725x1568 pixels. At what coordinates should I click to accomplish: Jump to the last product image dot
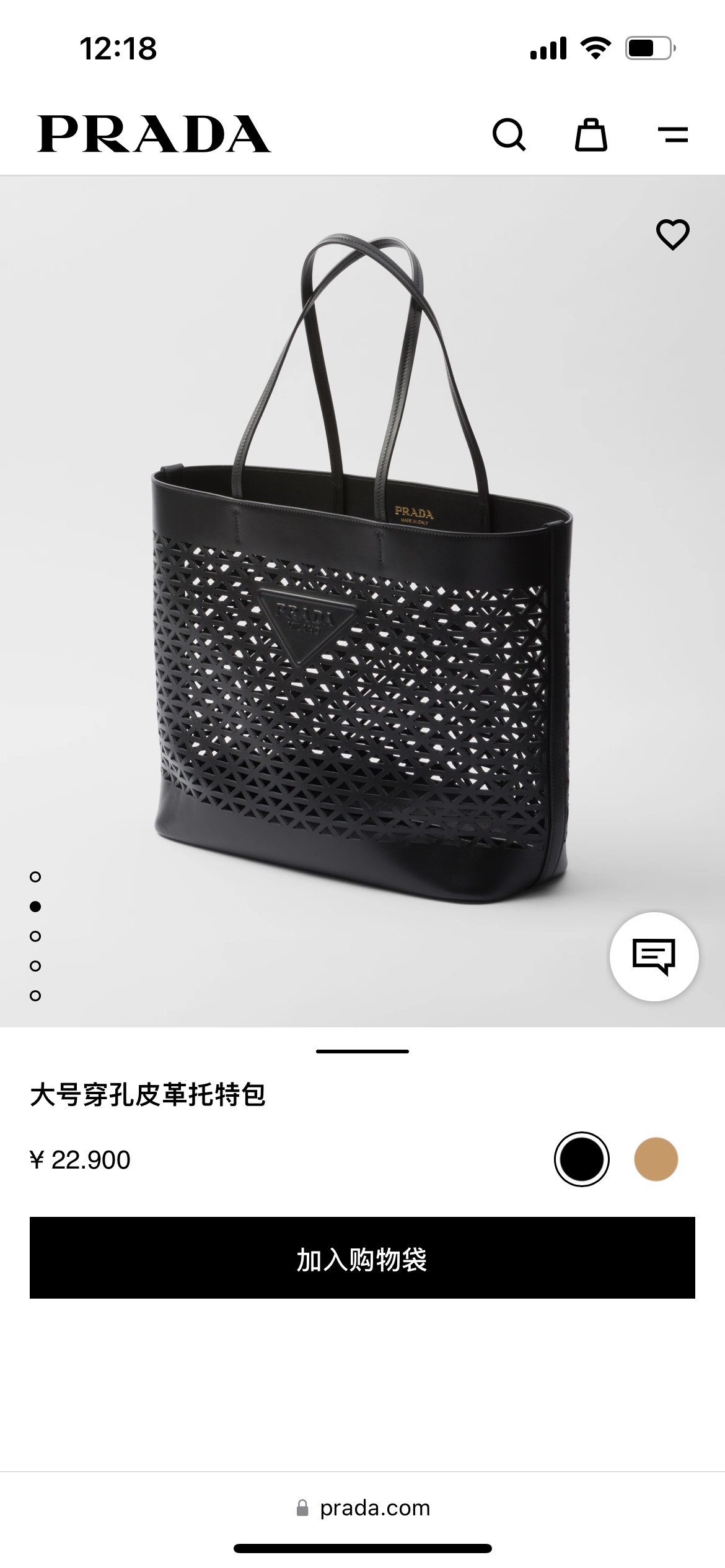[x=35, y=996]
